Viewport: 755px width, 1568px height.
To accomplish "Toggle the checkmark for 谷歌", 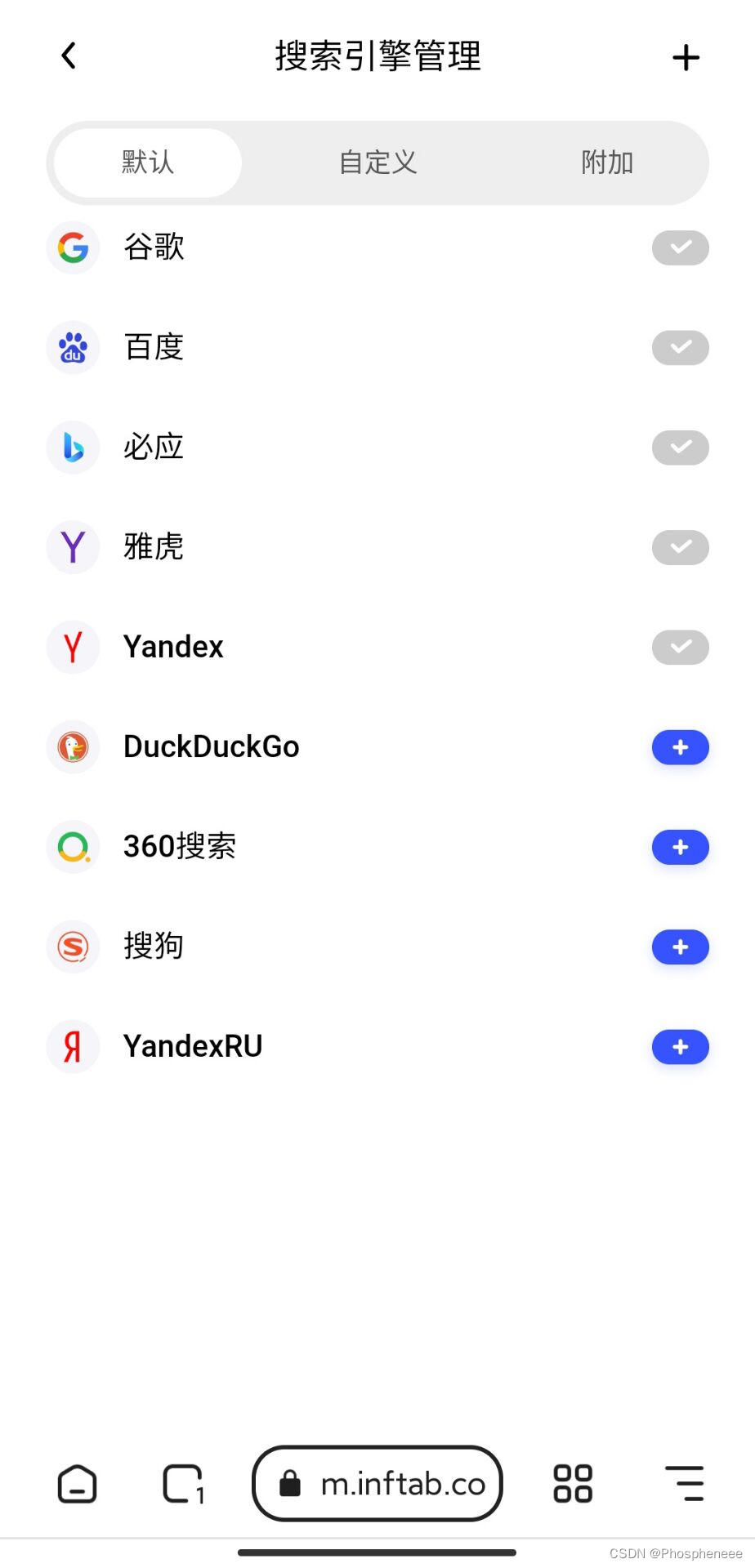I will [680, 247].
